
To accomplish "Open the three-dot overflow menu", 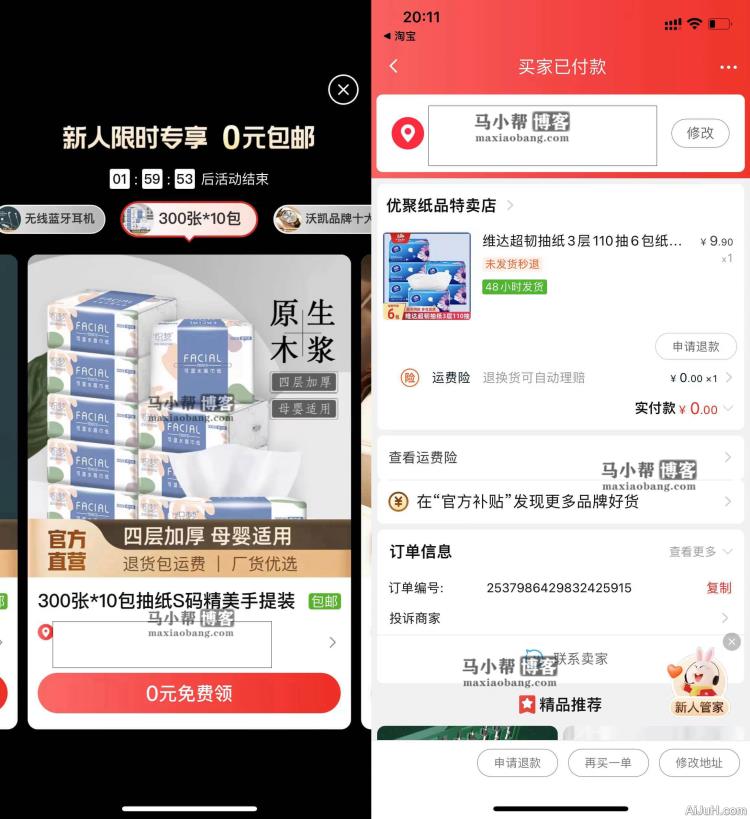I will (x=728, y=67).
